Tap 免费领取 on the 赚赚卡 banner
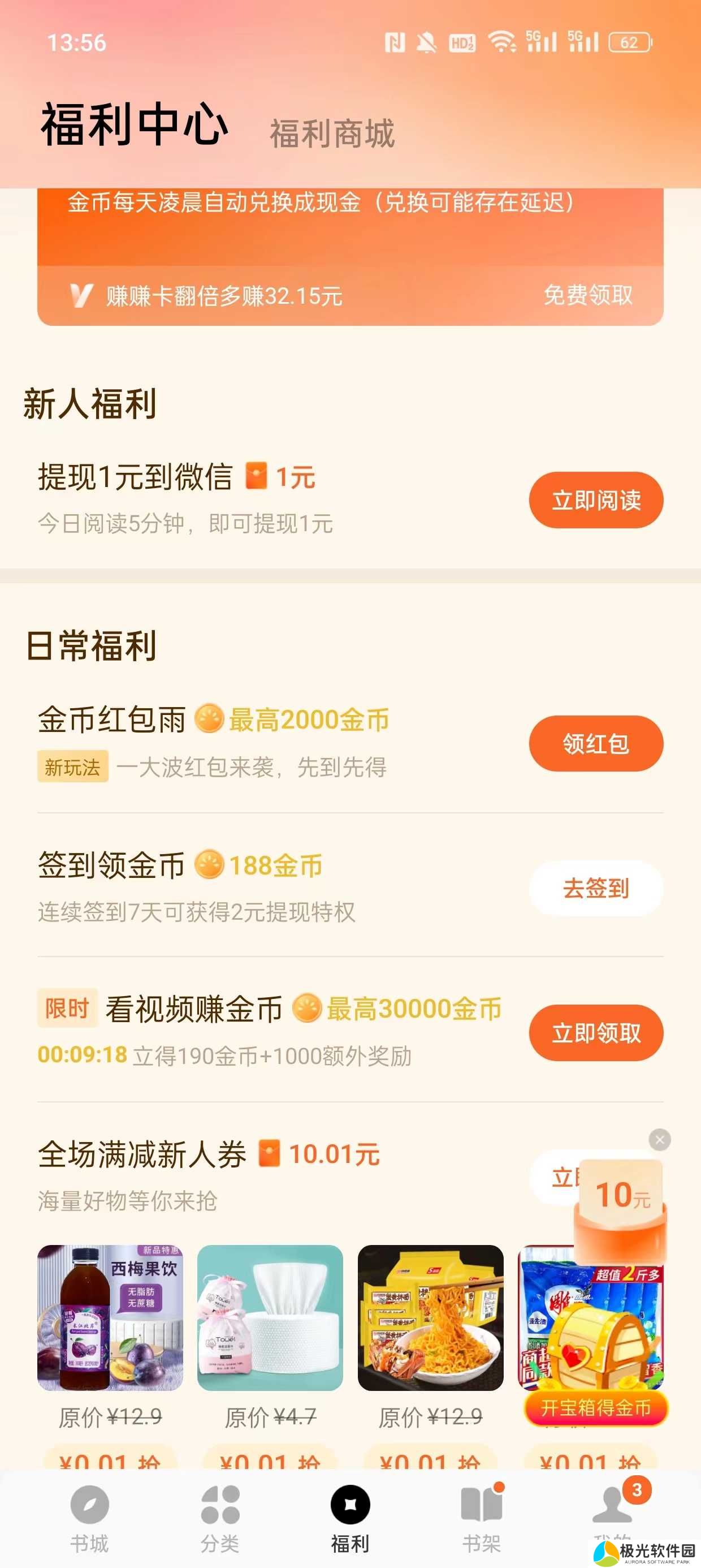The width and height of the screenshot is (701, 1568). pyautogui.click(x=588, y=296)
